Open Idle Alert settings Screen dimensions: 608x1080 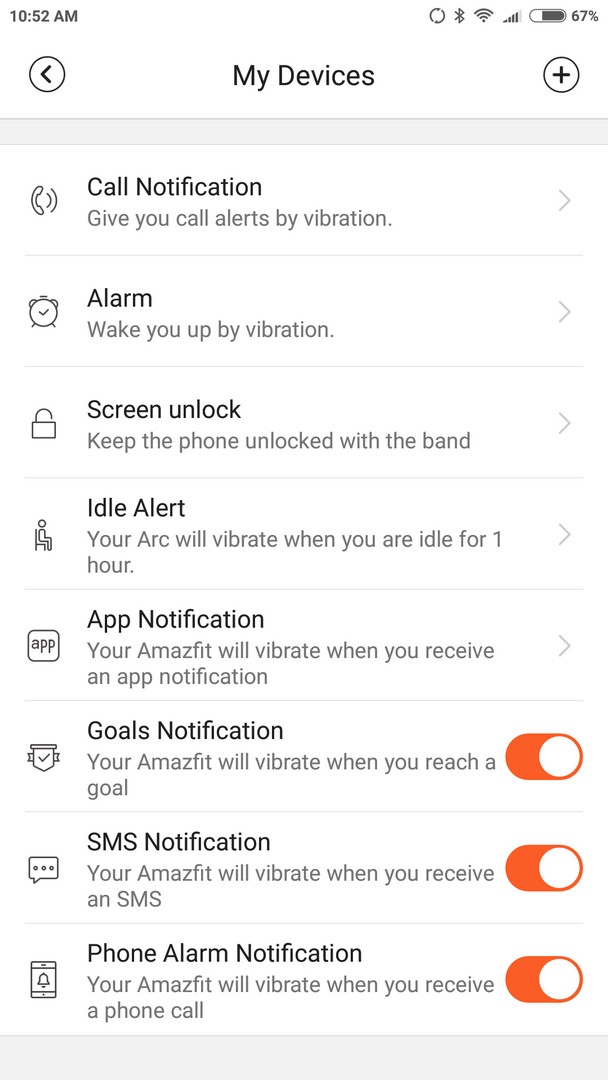[x=304, y=534]
